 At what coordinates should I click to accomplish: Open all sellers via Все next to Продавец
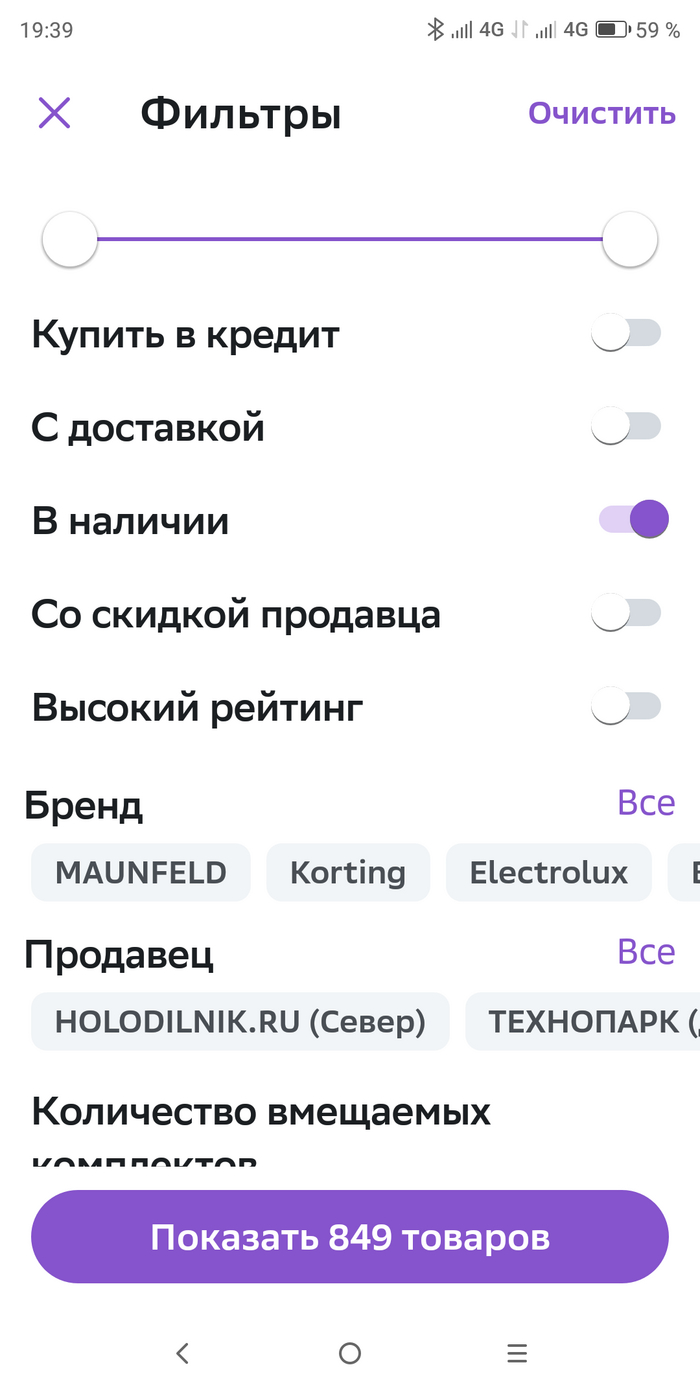(x=646, y=952)
